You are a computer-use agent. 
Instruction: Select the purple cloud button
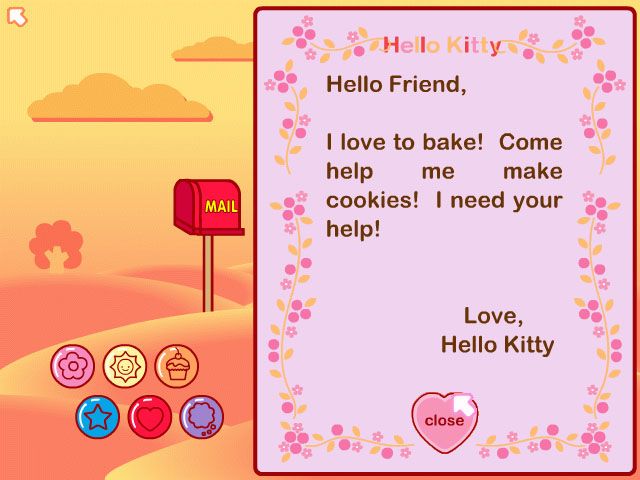point(201,417)
